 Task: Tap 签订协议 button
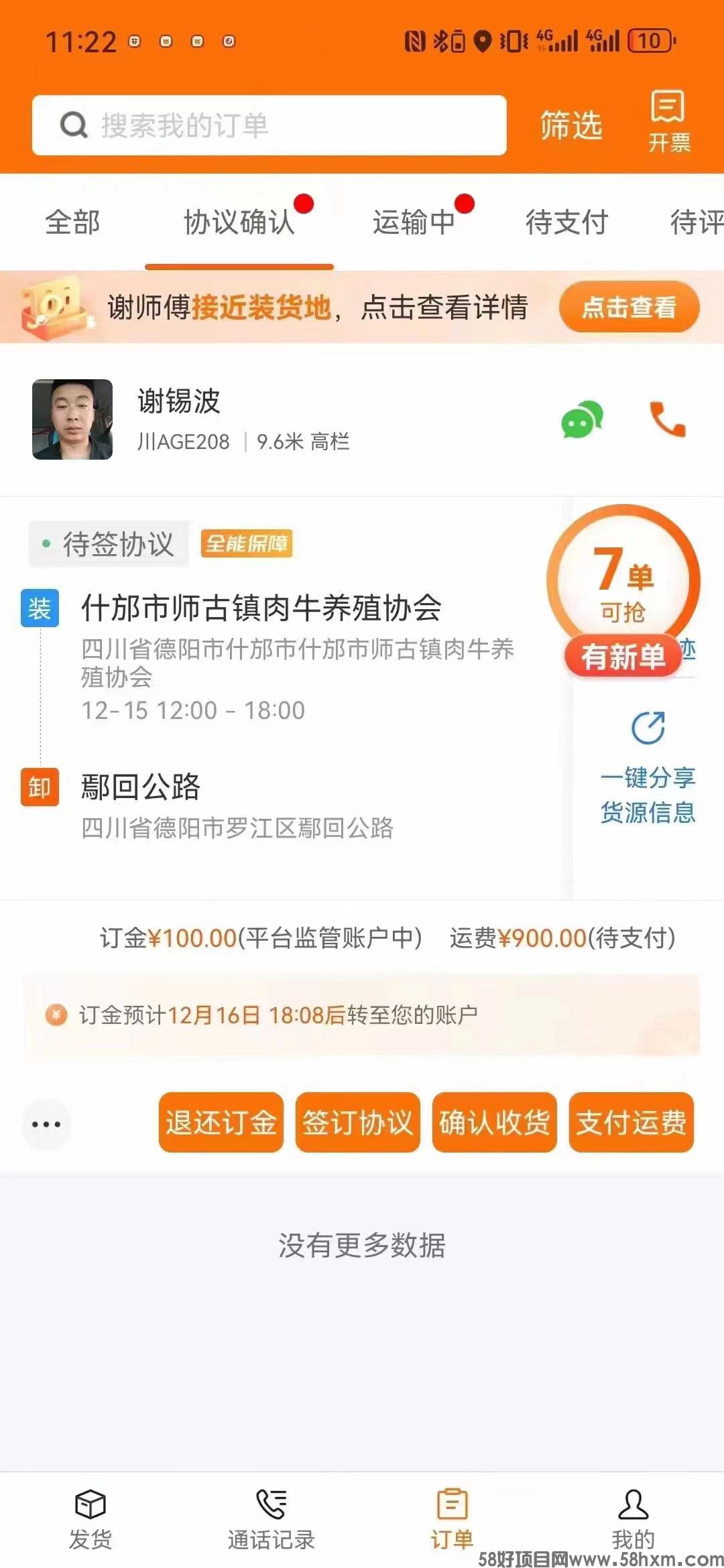[x=357, y=1122]
